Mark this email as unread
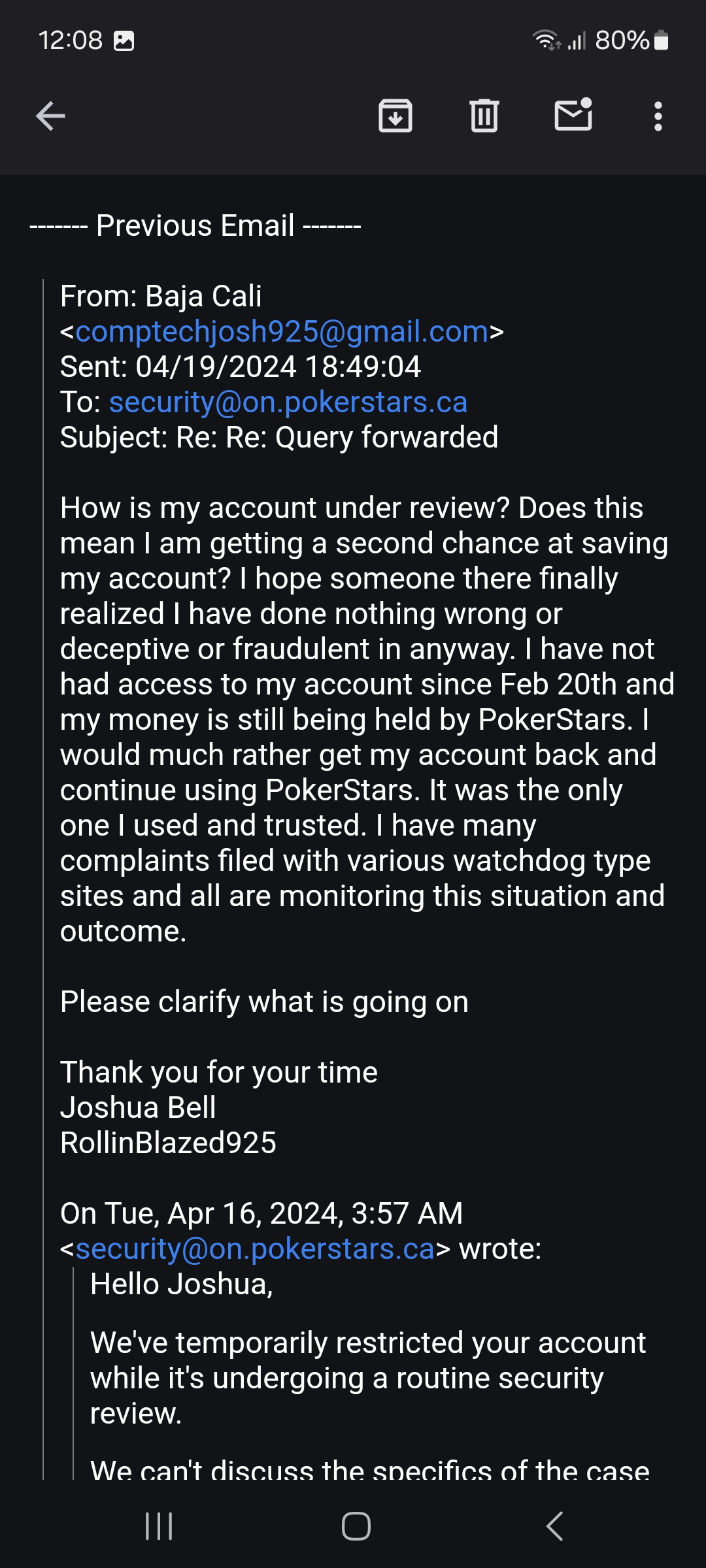Viewport: 706px width, 1568px height. pyautogui.click(x=573, y=115)
